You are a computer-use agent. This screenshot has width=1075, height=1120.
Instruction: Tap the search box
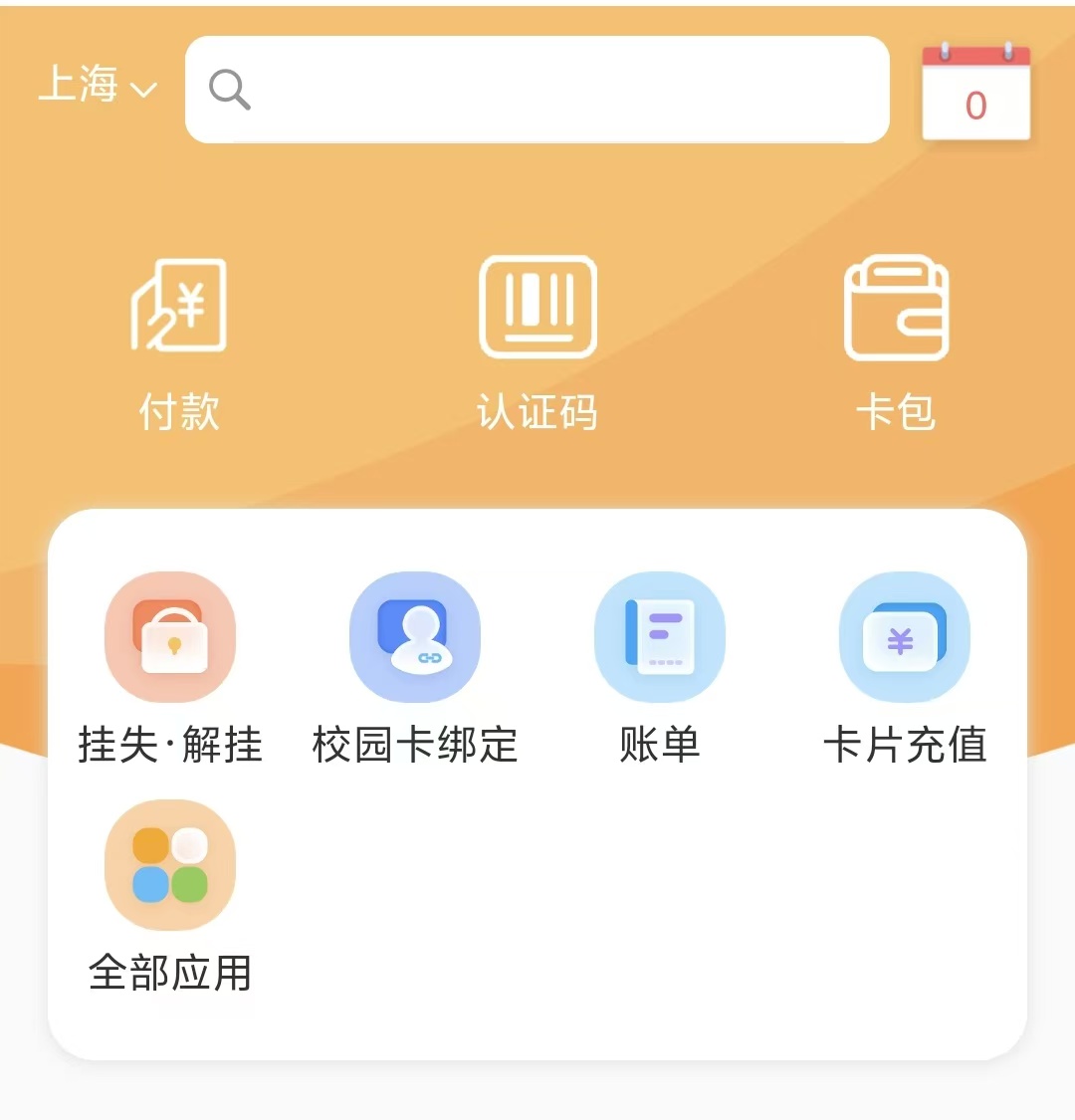pos(537,90)
